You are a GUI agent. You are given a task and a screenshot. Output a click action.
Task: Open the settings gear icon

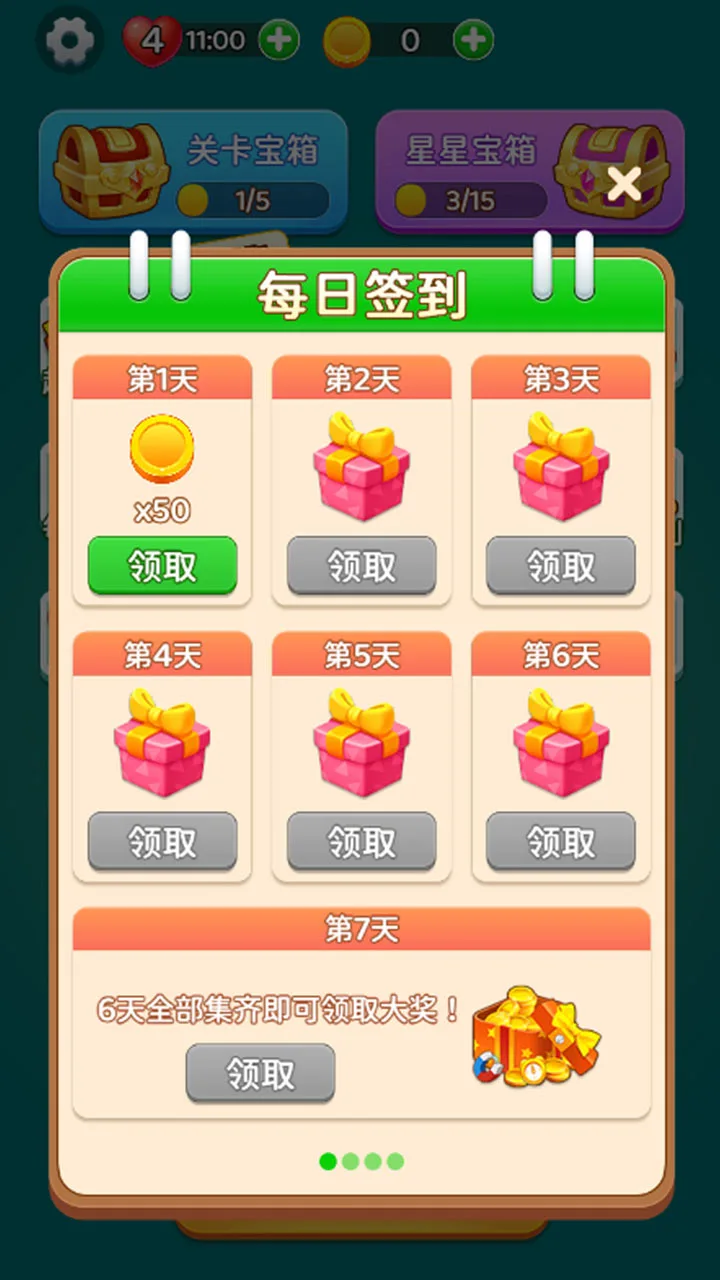pyautogui.click(x=68, y=40)
